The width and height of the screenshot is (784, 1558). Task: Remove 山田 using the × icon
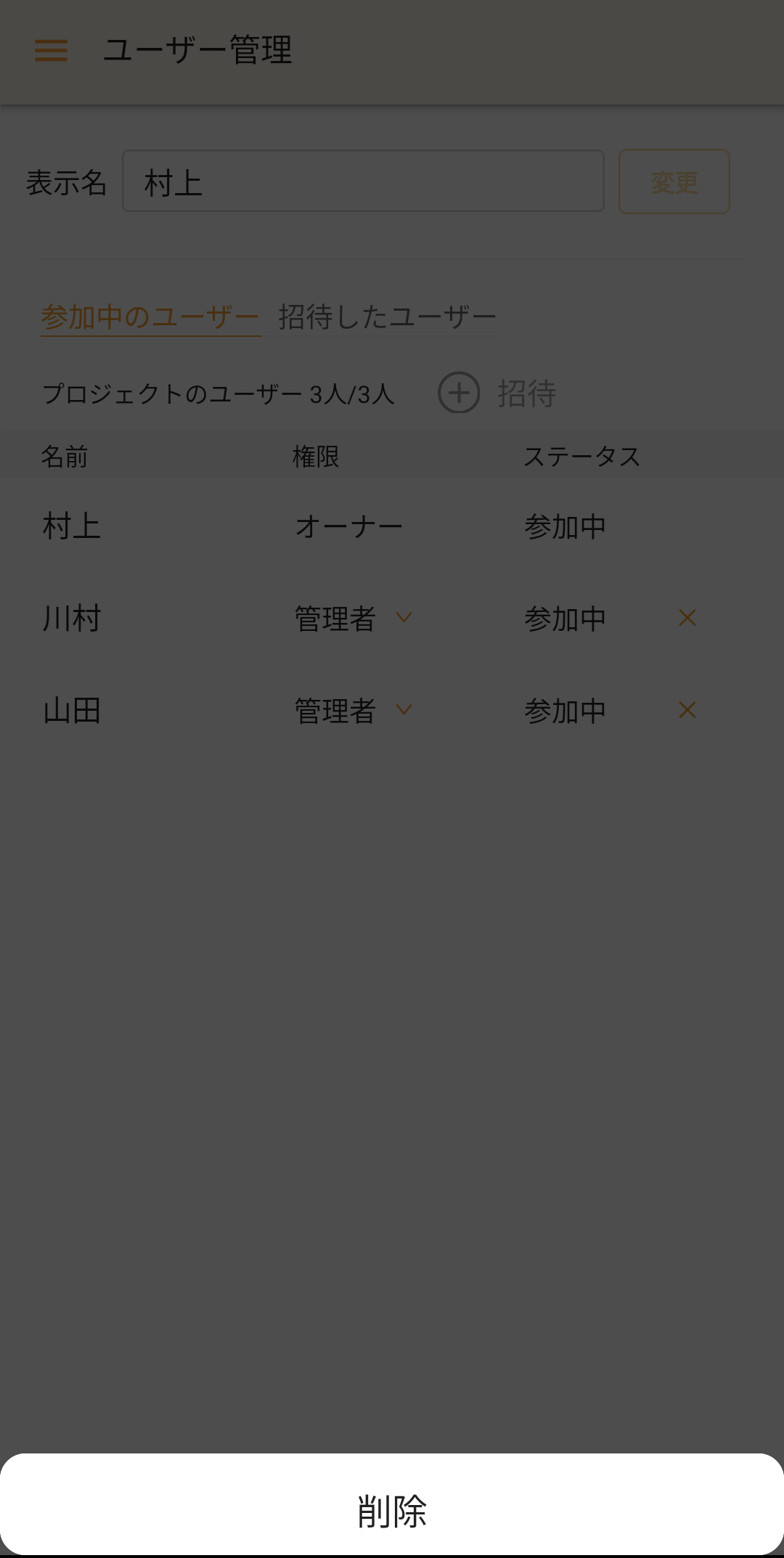687,711
